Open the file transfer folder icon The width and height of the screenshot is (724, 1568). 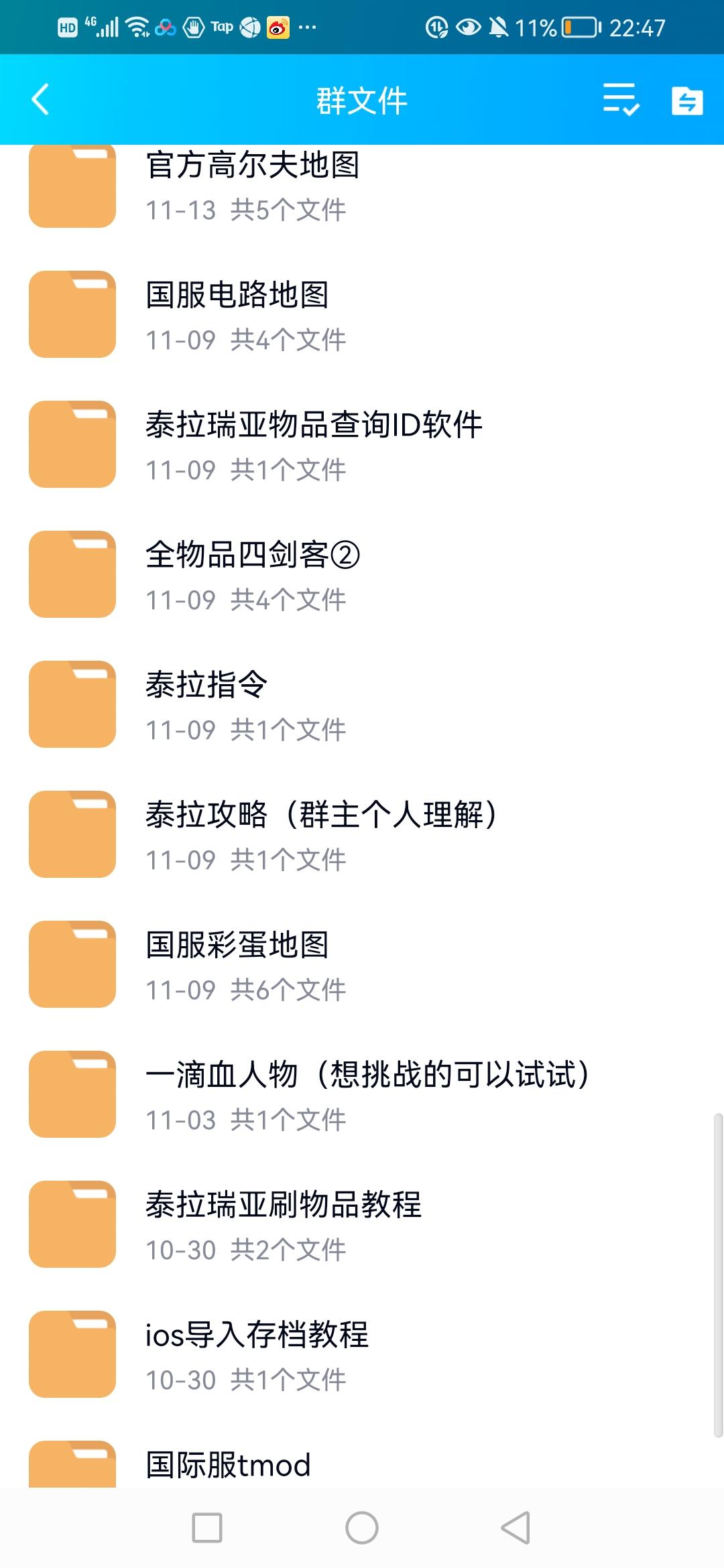pyautogui.click(x=687, y=101)
